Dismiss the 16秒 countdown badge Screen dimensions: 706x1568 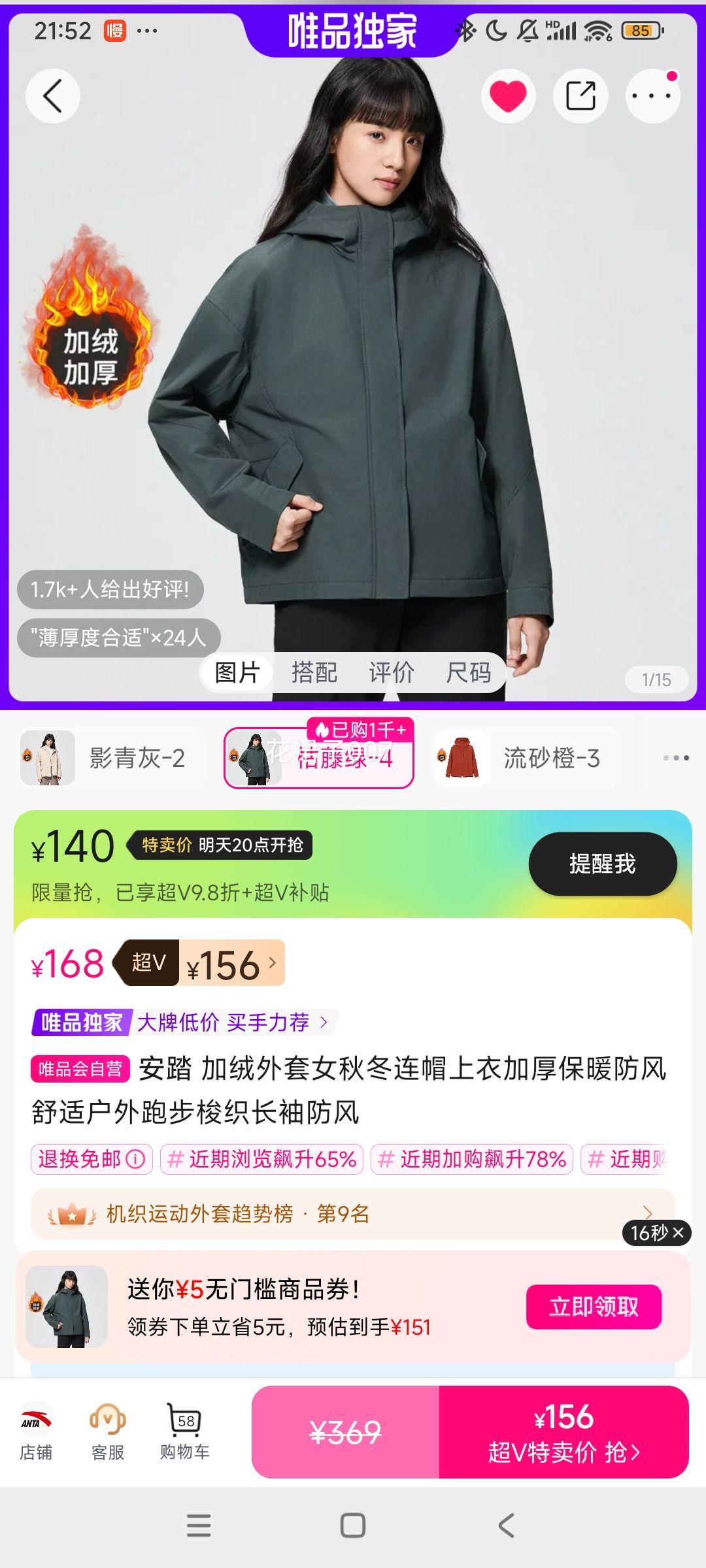coord(678,1233)
